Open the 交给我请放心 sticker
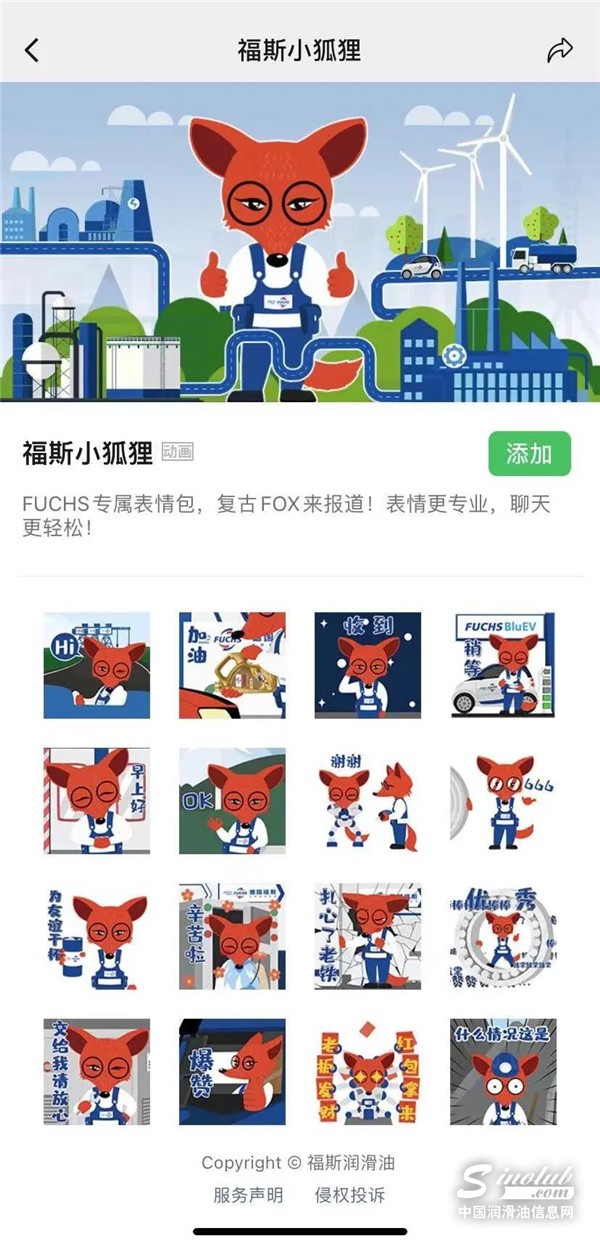Image resolution: width=600 pixels, height=1246 pixels. (x=97, y=1072)
